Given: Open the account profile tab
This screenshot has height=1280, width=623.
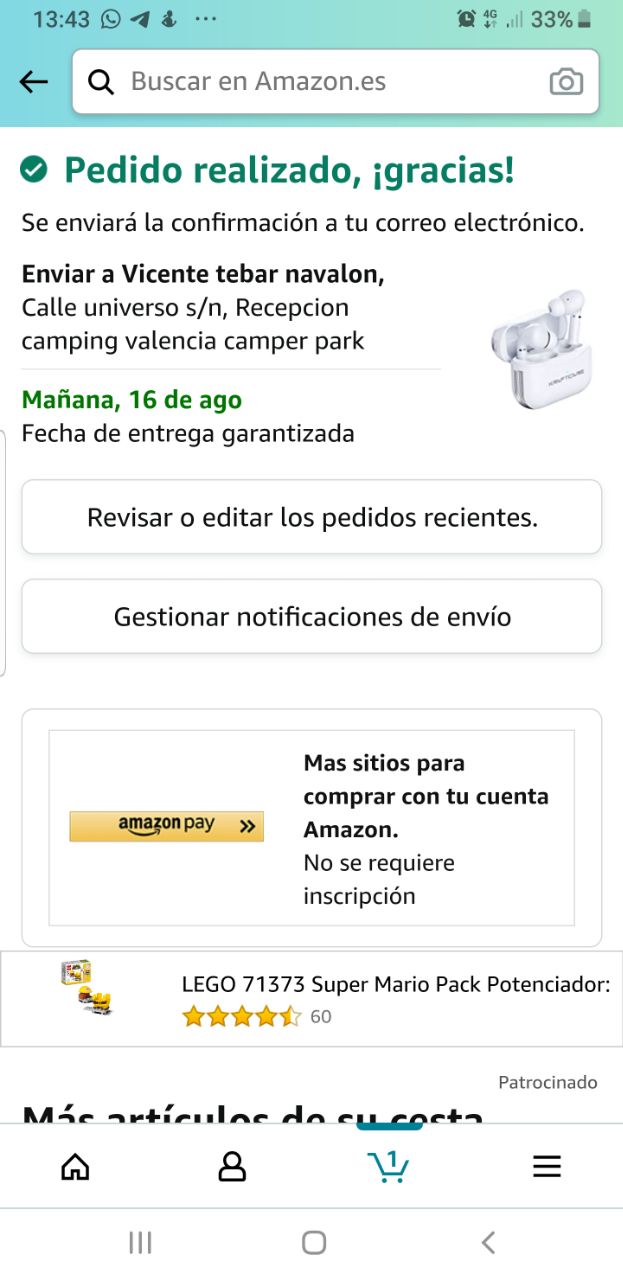Looking at the screenshot, I should coord(232,1166).
